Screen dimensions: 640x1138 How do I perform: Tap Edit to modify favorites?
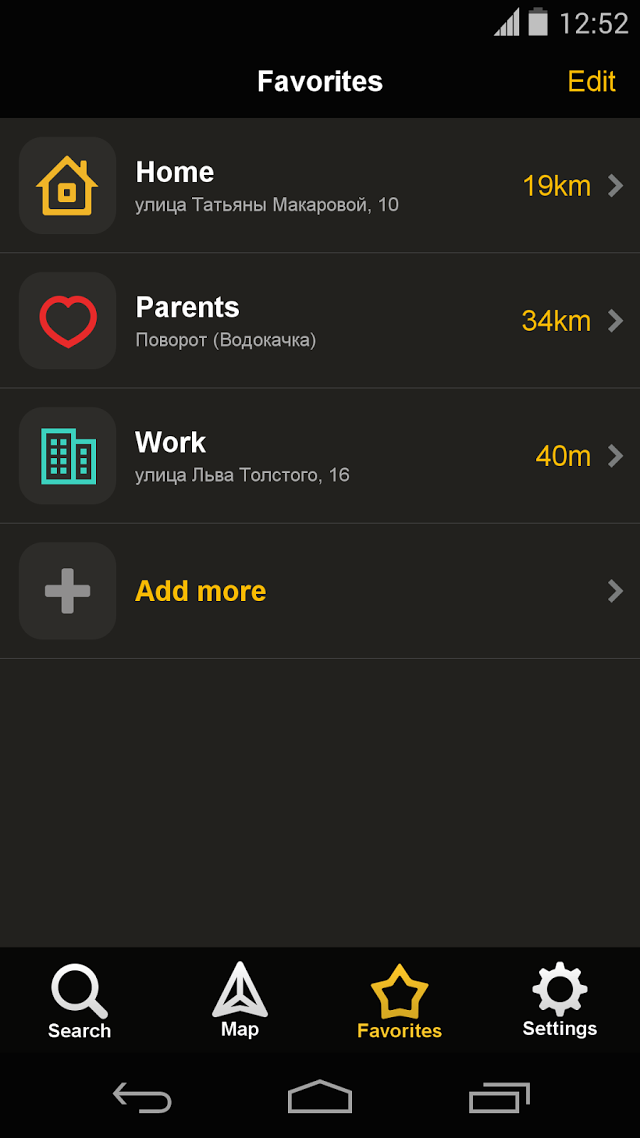point(591,81)
